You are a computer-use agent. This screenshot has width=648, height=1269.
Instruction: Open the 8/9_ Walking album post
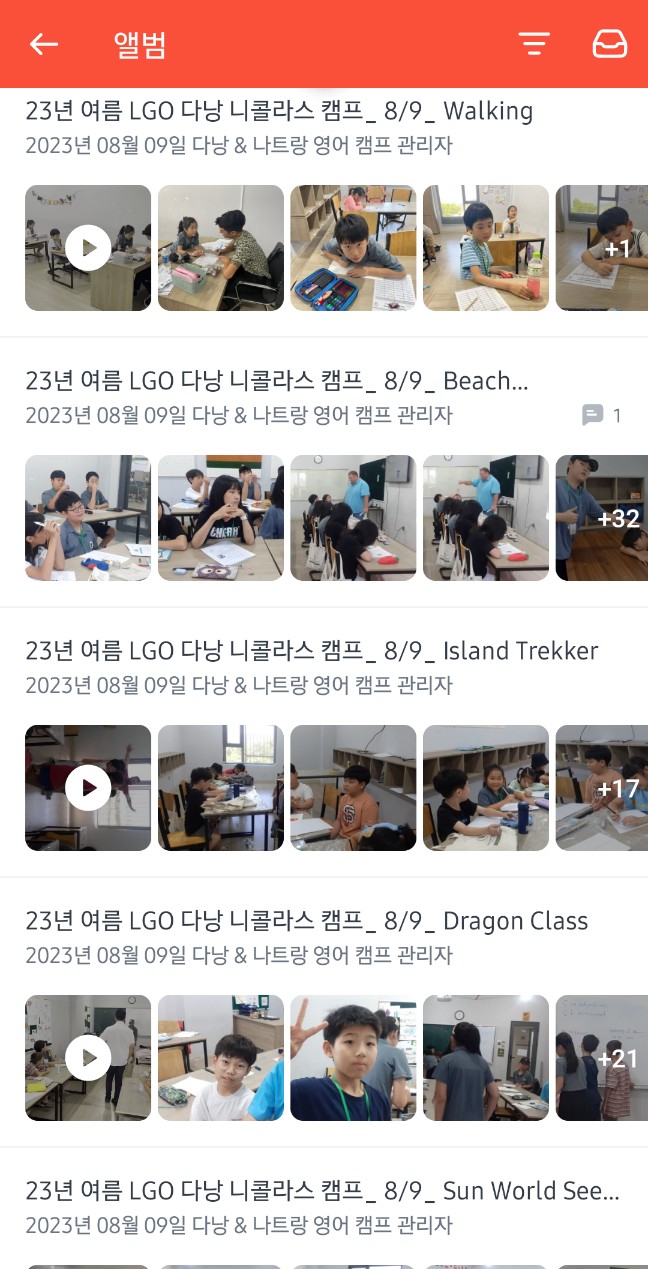coord(278,111)
